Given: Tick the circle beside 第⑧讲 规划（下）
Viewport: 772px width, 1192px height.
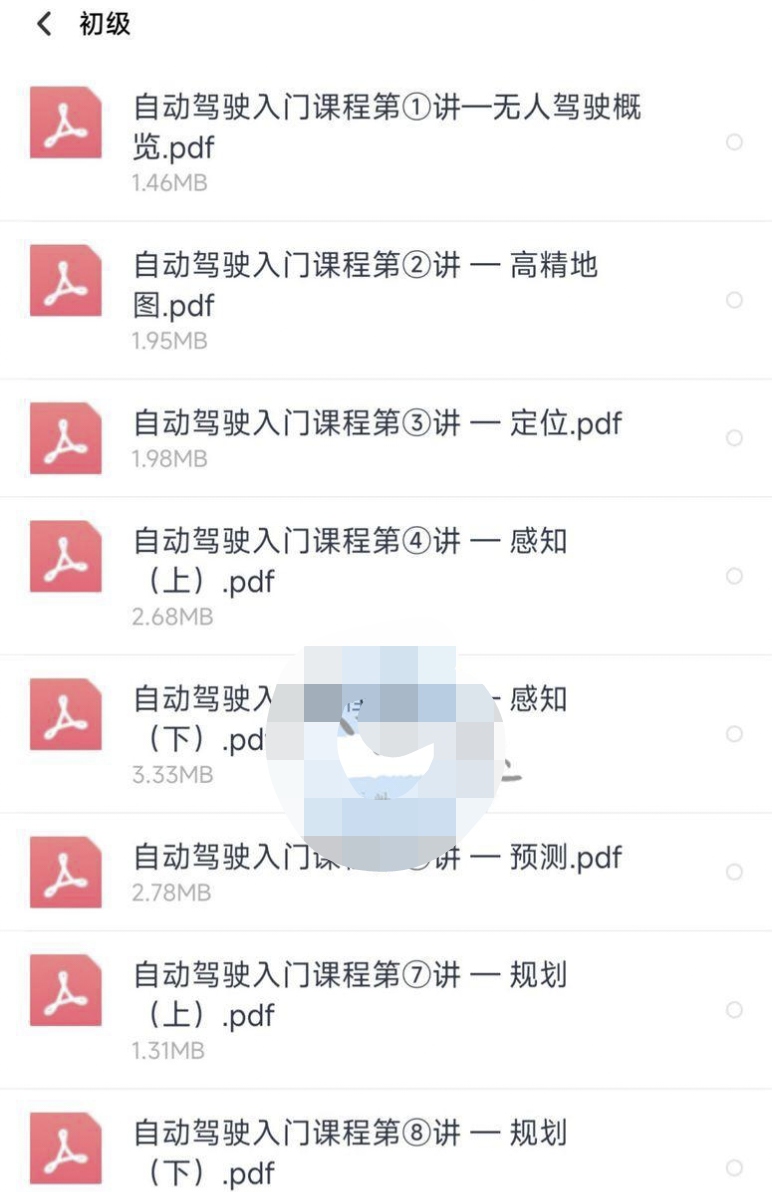Looking at the screenshot, I should pyautogui.click(x=734, y=1167).
